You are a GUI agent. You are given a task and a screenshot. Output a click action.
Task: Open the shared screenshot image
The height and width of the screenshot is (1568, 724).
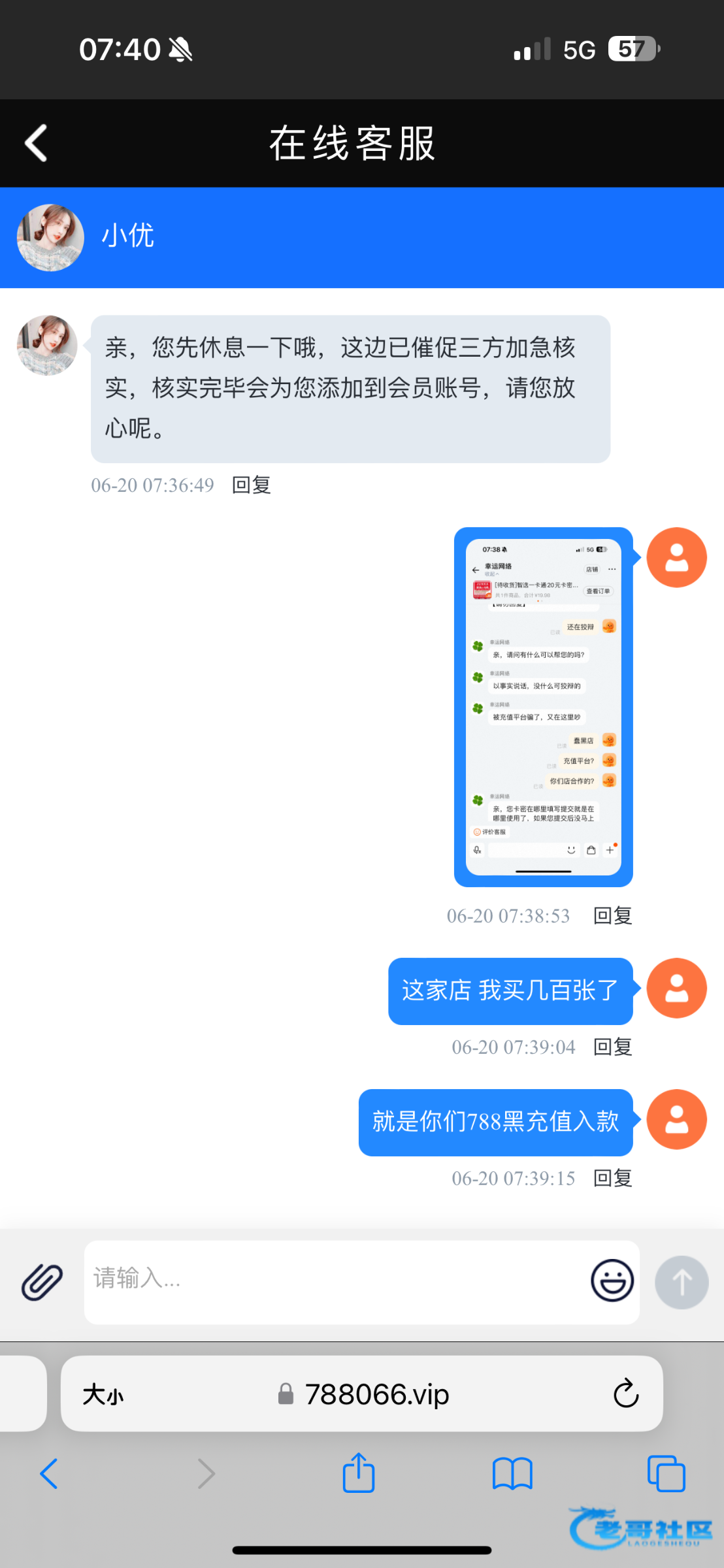coord(543,707)
